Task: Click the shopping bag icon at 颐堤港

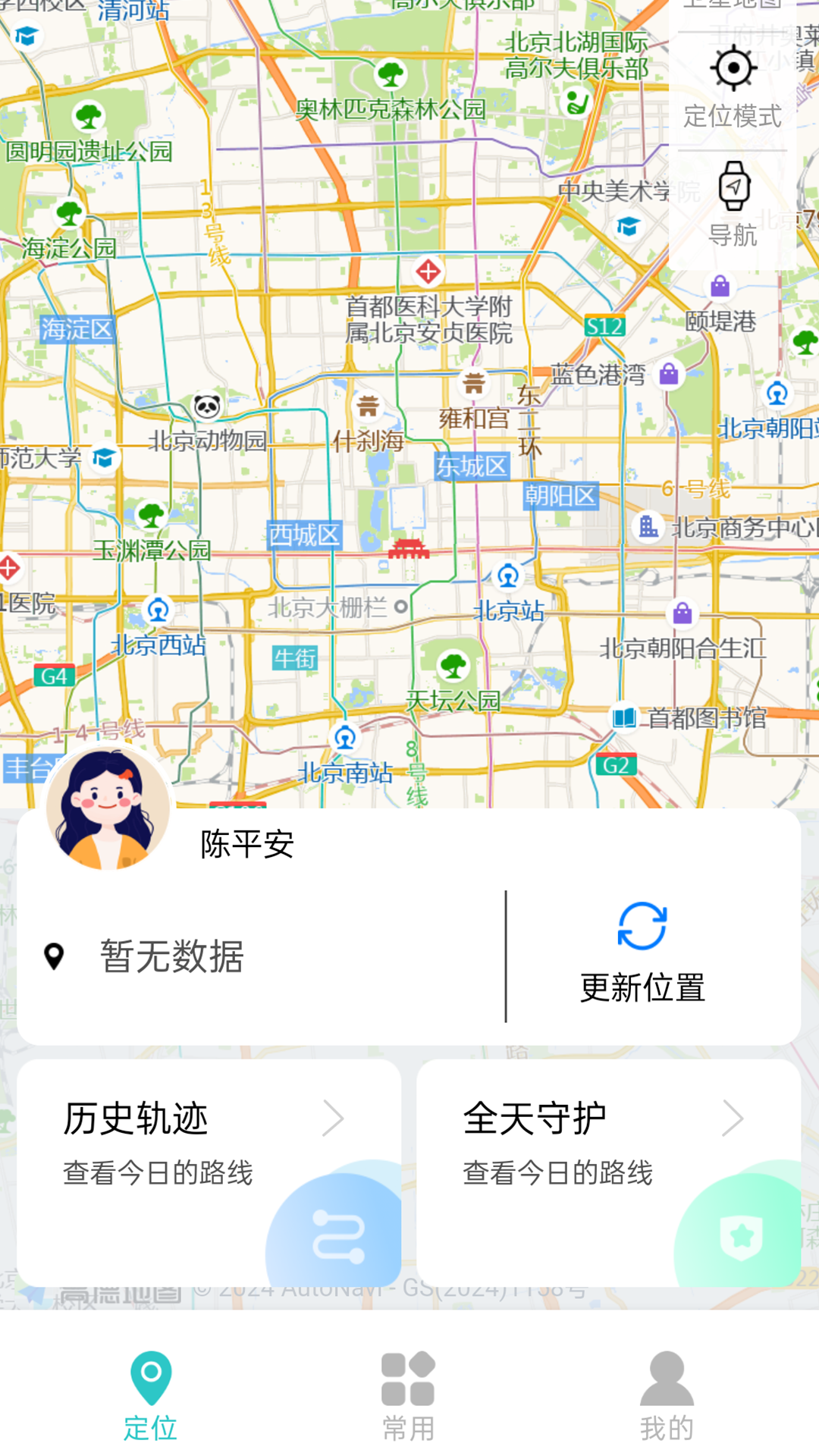Action: coord(719,287)
